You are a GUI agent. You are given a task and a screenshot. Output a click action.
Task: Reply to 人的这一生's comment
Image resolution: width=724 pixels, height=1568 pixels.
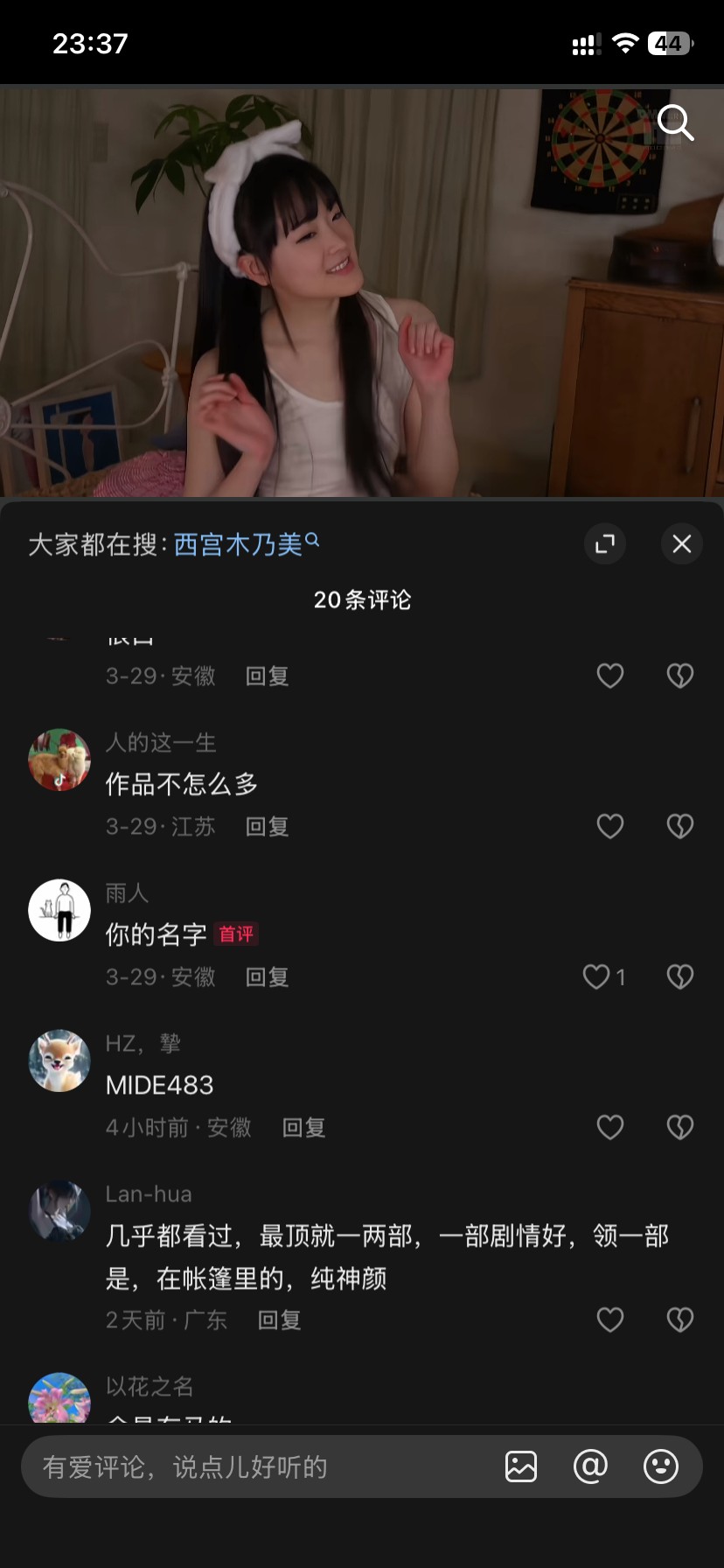(x=267, y=826)
